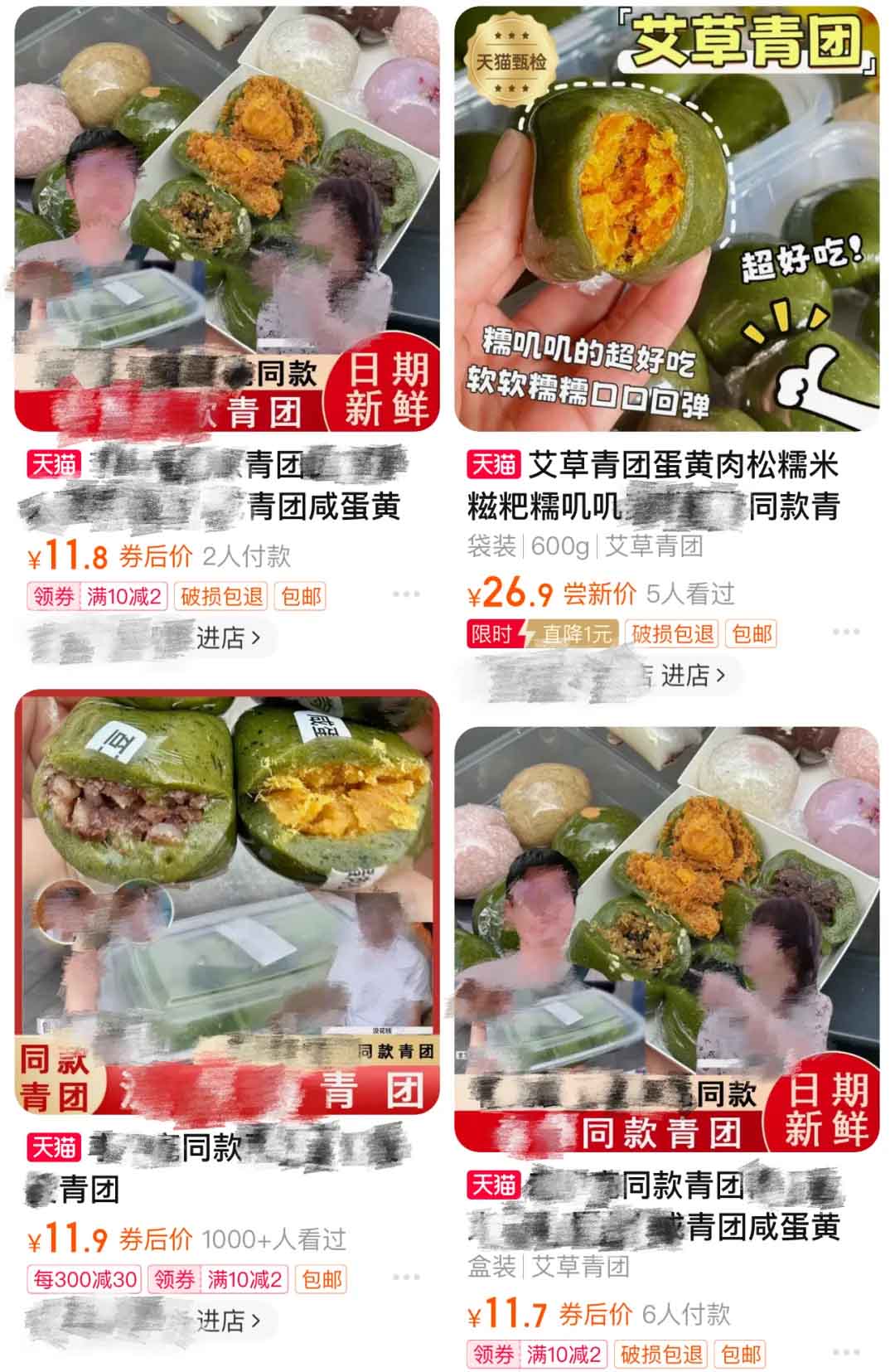
Task: Enter the store of the ¥11.9 item
Action: coord(228,1320)
